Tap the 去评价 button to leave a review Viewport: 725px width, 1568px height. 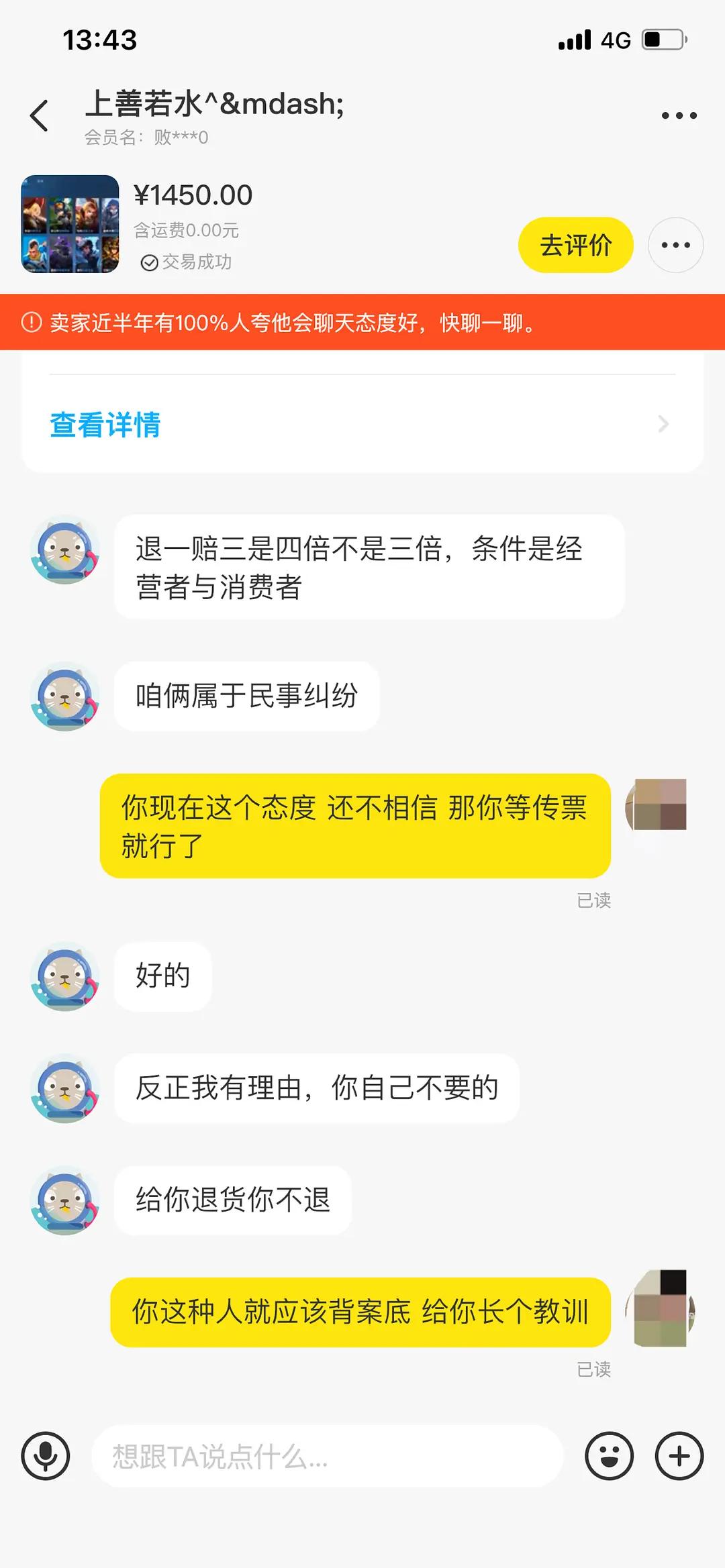pyautogui.click(x=575, y=246)
